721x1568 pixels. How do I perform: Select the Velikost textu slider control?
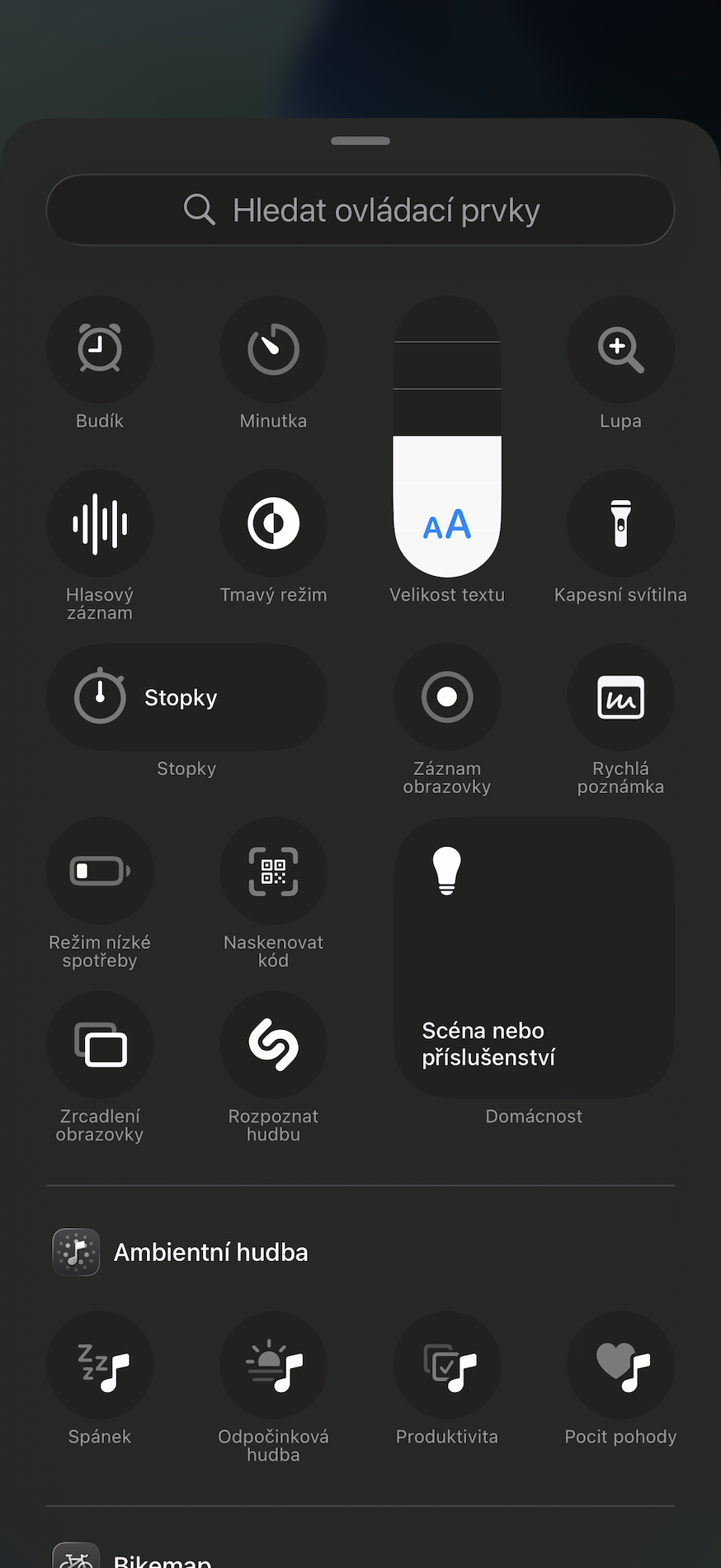click(x=447, y=437)
